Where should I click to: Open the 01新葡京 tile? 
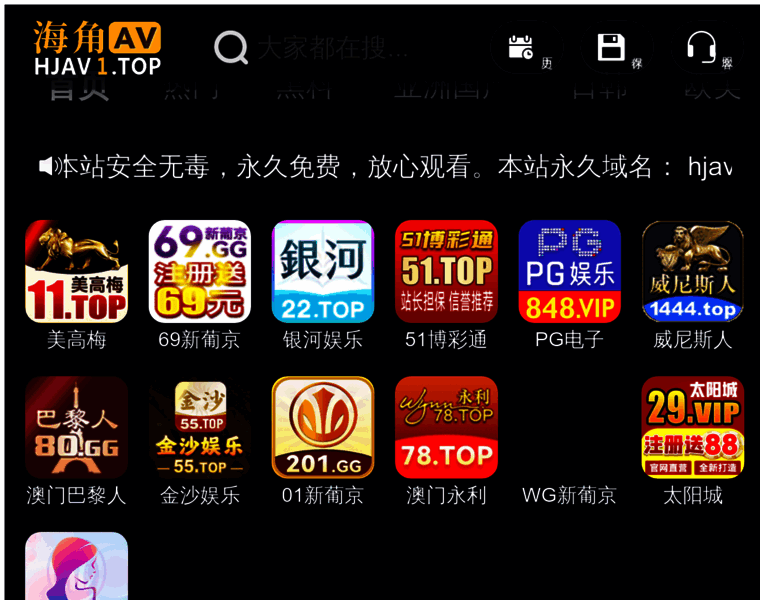point(322,428)
